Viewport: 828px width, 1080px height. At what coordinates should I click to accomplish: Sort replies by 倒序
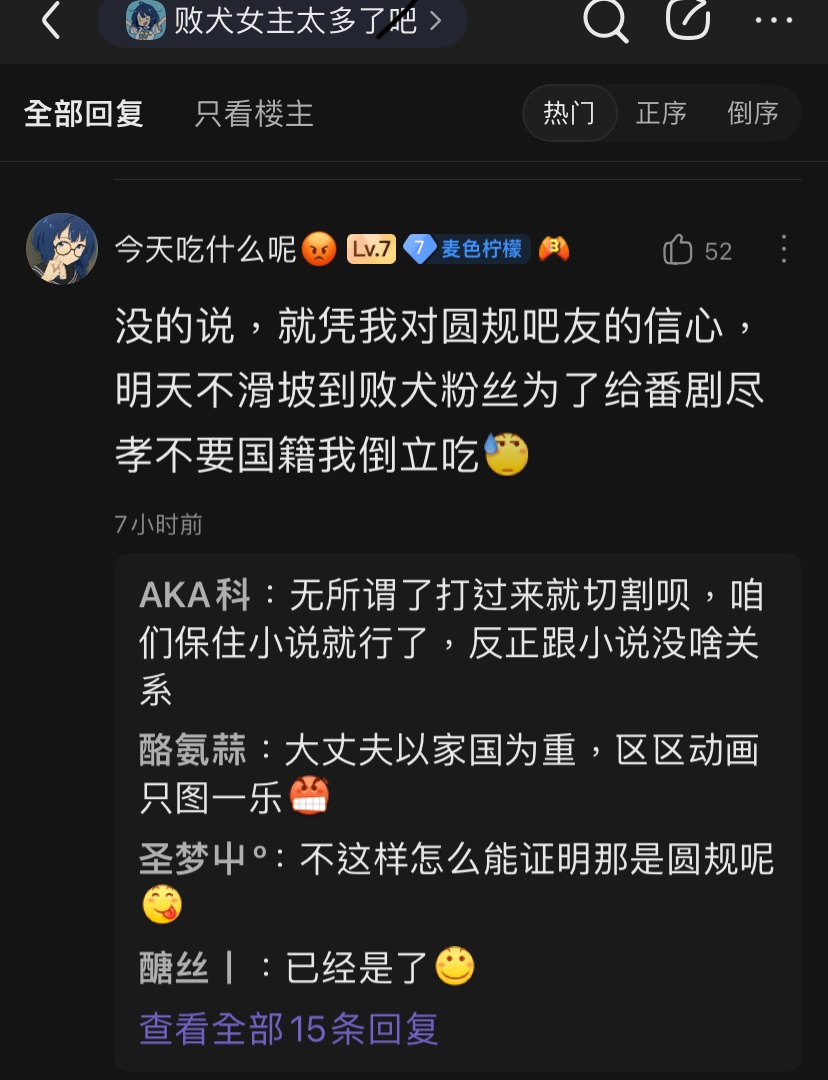click(x=753, y=113)
